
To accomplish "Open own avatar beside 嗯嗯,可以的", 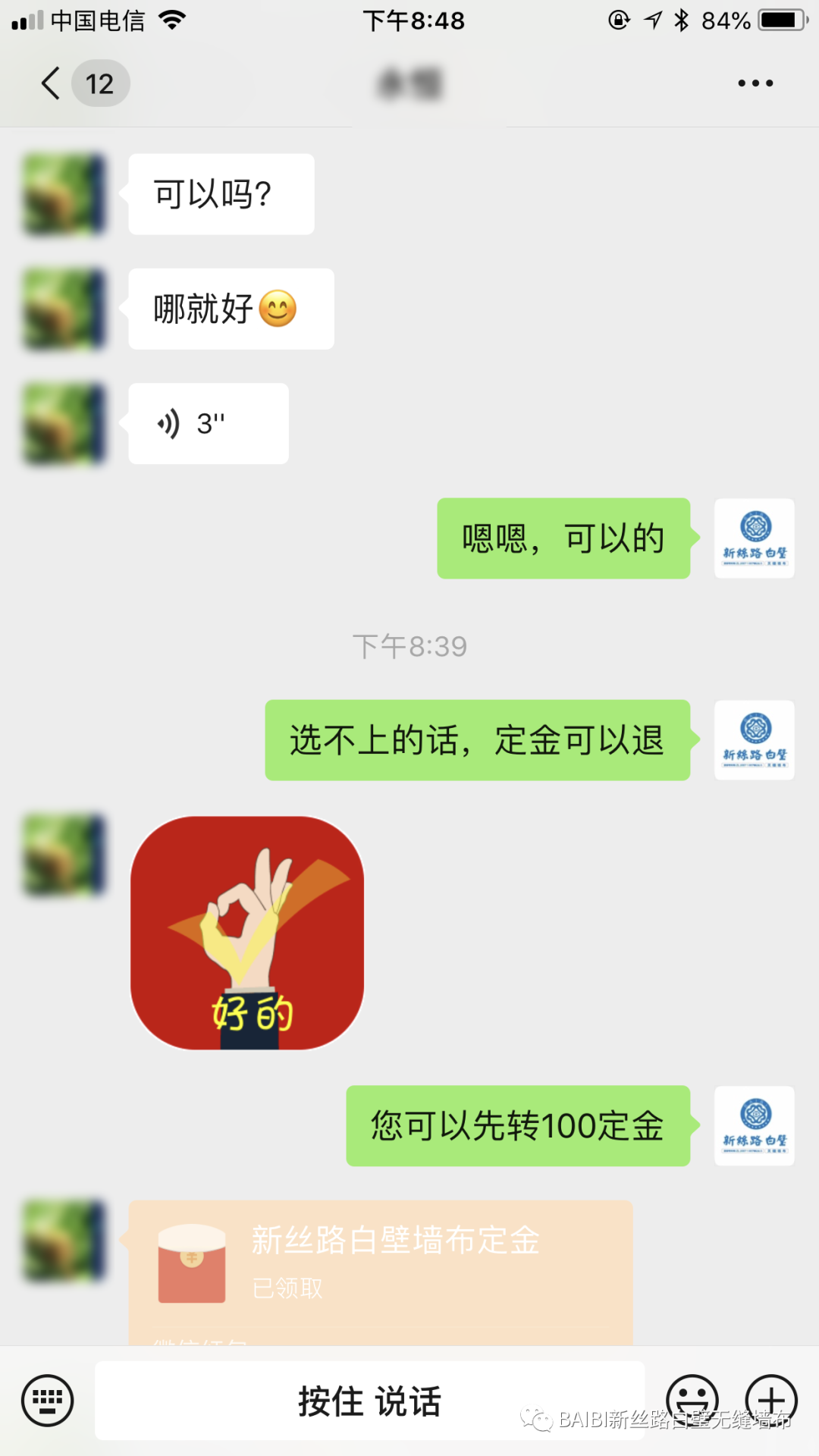I will [754, 538].
